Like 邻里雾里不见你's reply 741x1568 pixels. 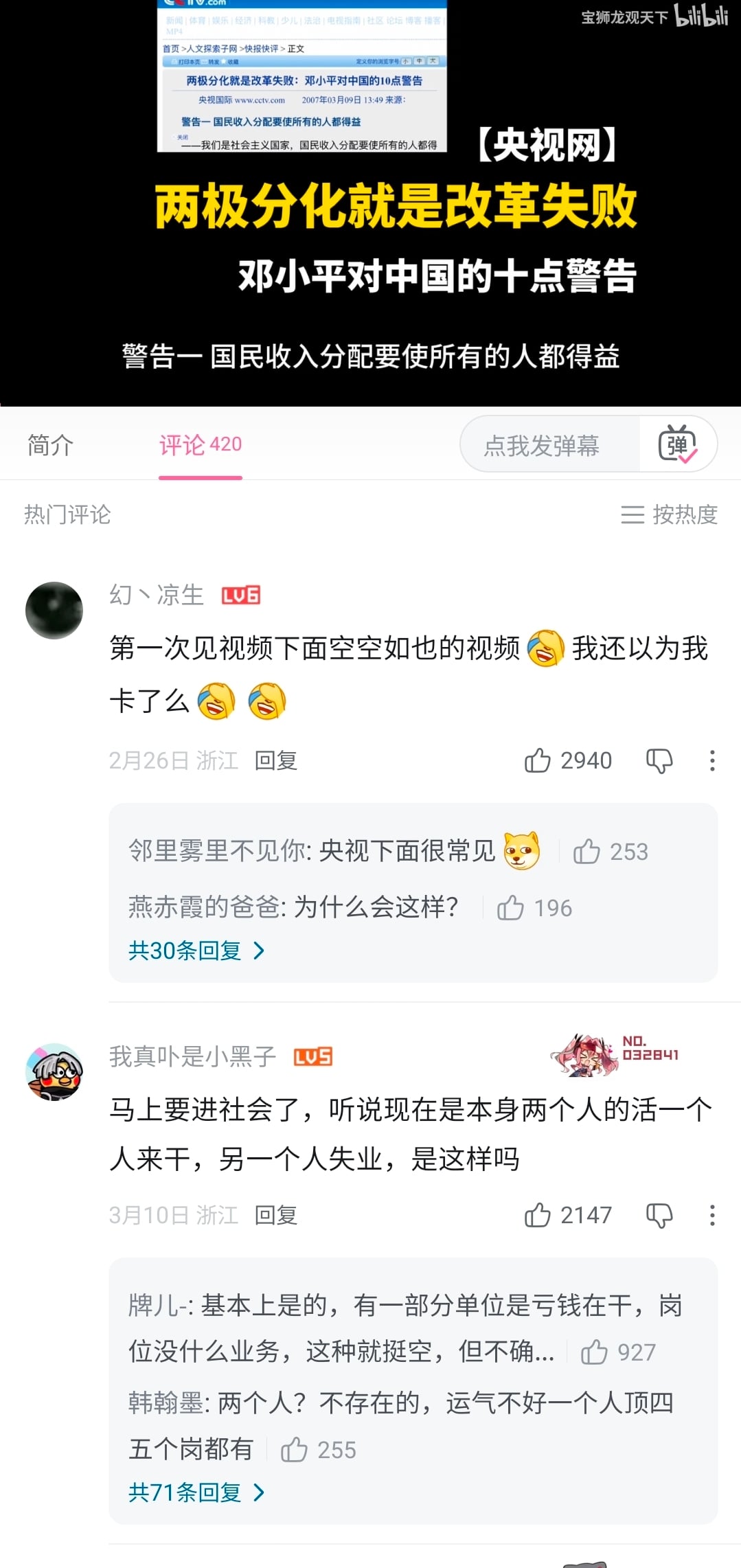pos(587,852)
